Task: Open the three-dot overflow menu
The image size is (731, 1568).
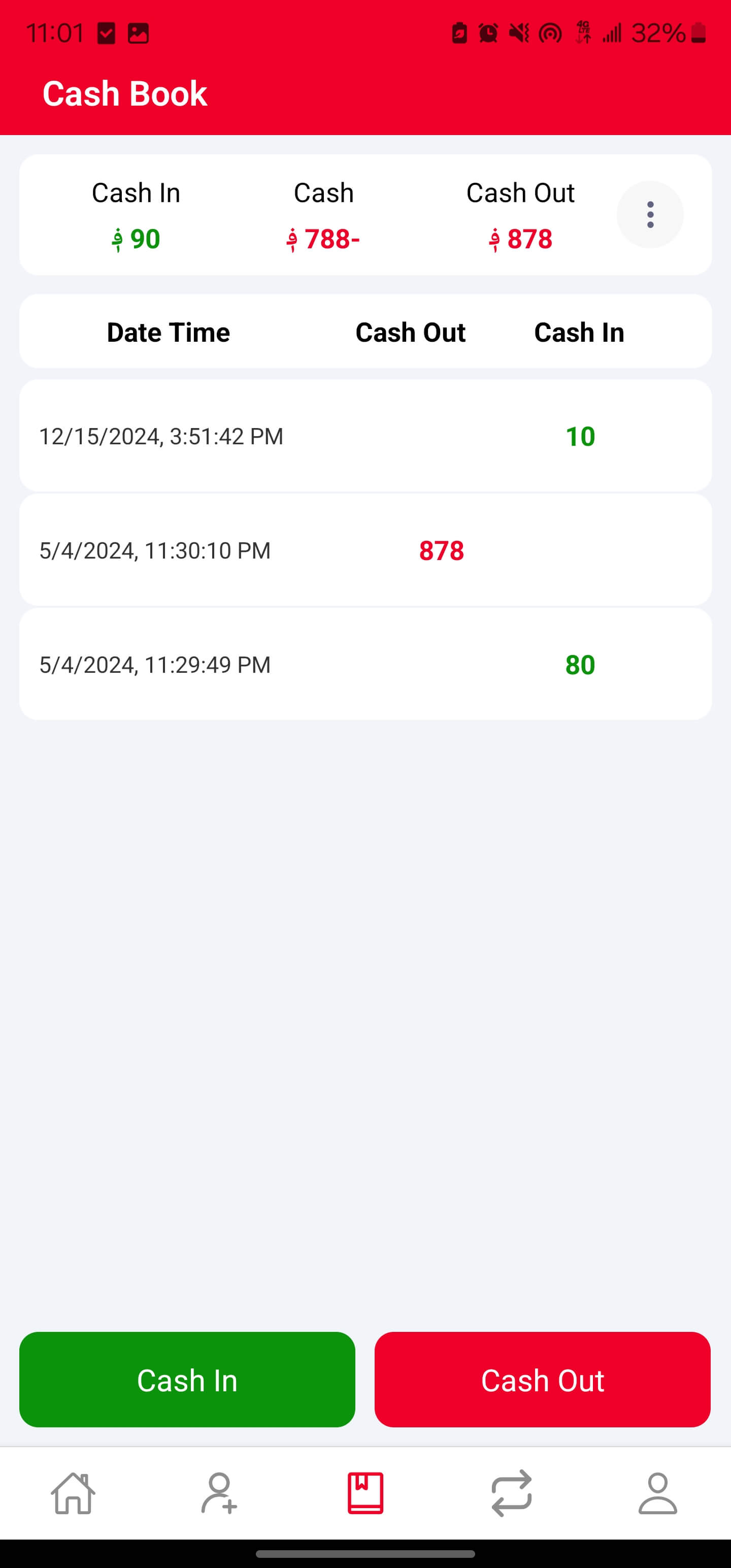Action: point(649,214)
